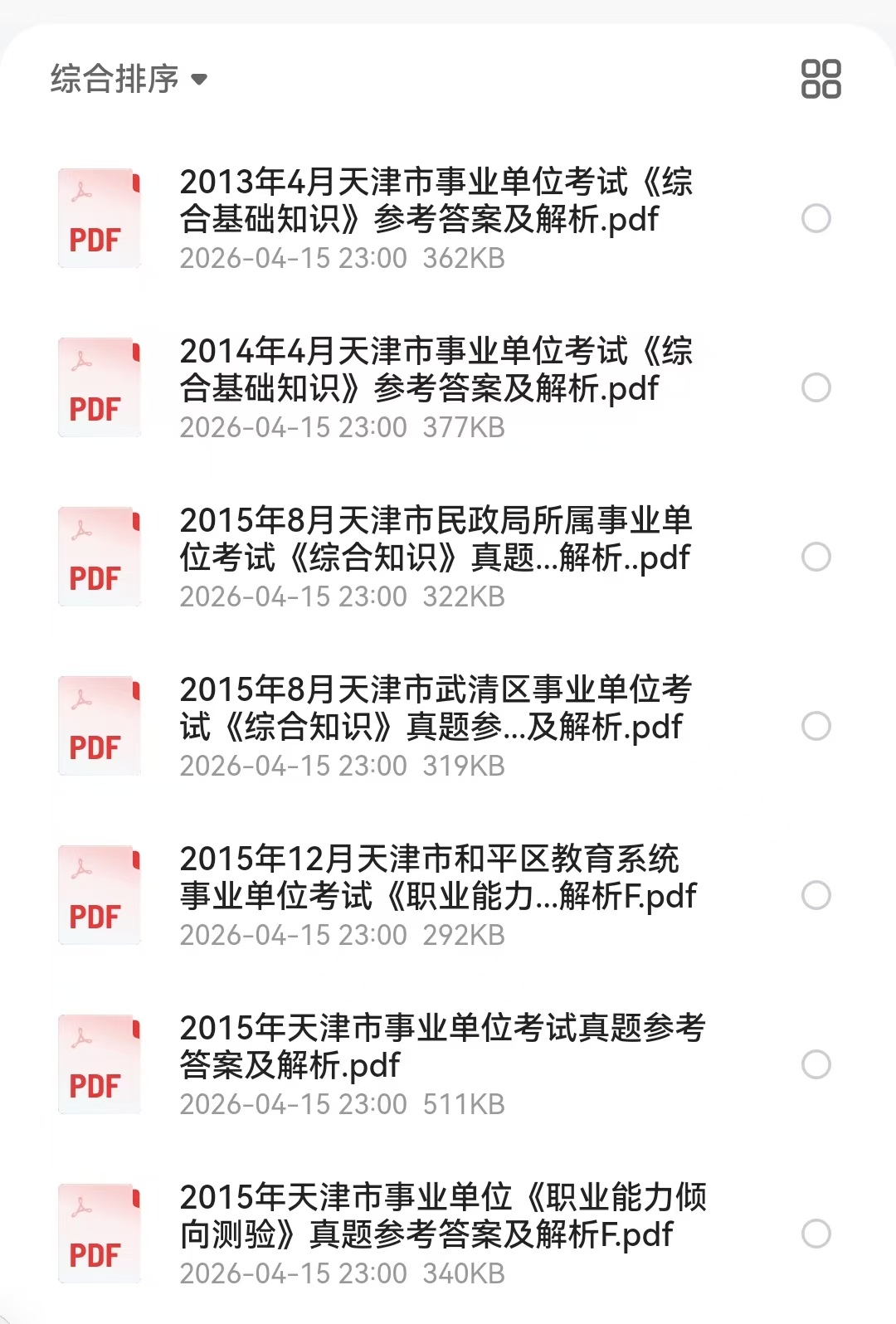
Task: Select the 2014年4月 PDF radio button
Action: point(816,388)
